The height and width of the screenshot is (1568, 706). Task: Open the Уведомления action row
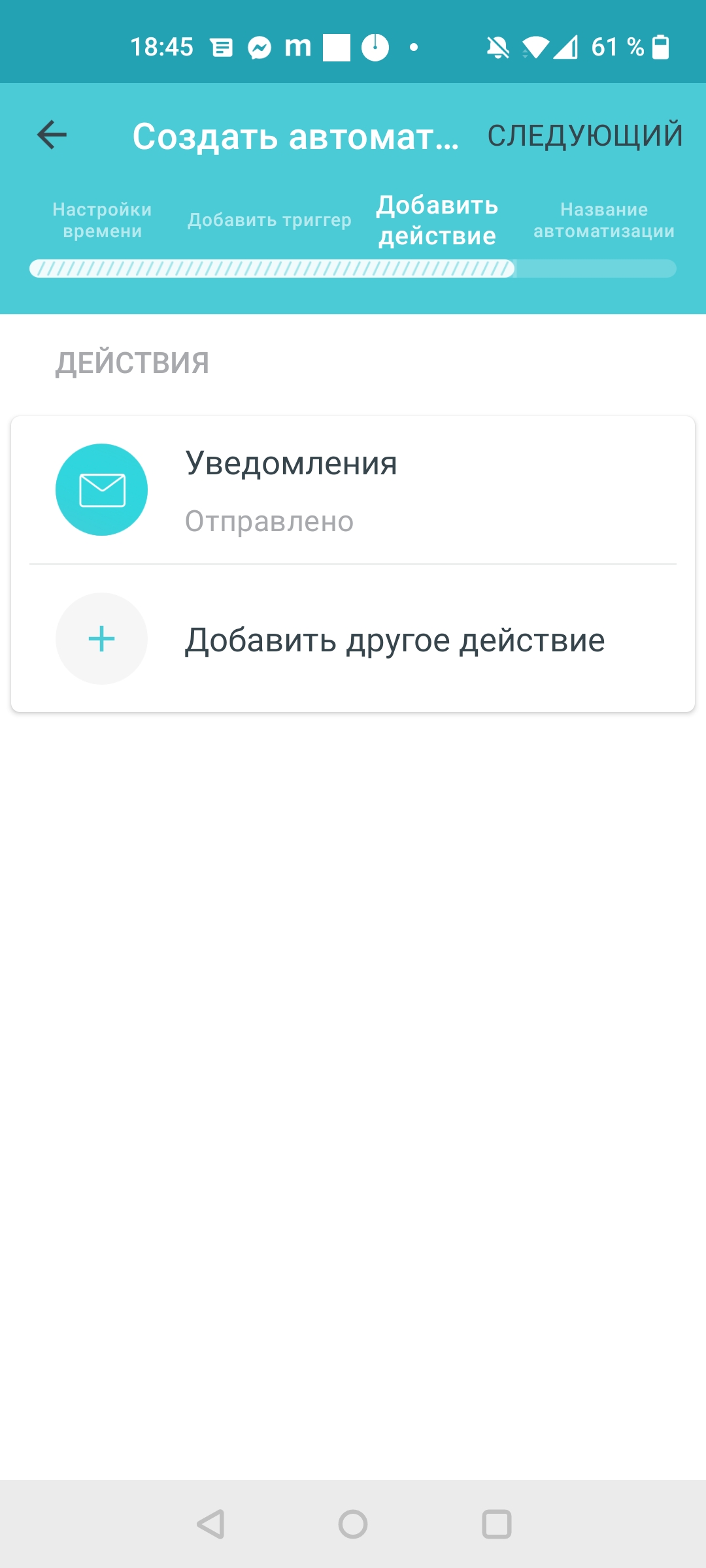point(353,490)
